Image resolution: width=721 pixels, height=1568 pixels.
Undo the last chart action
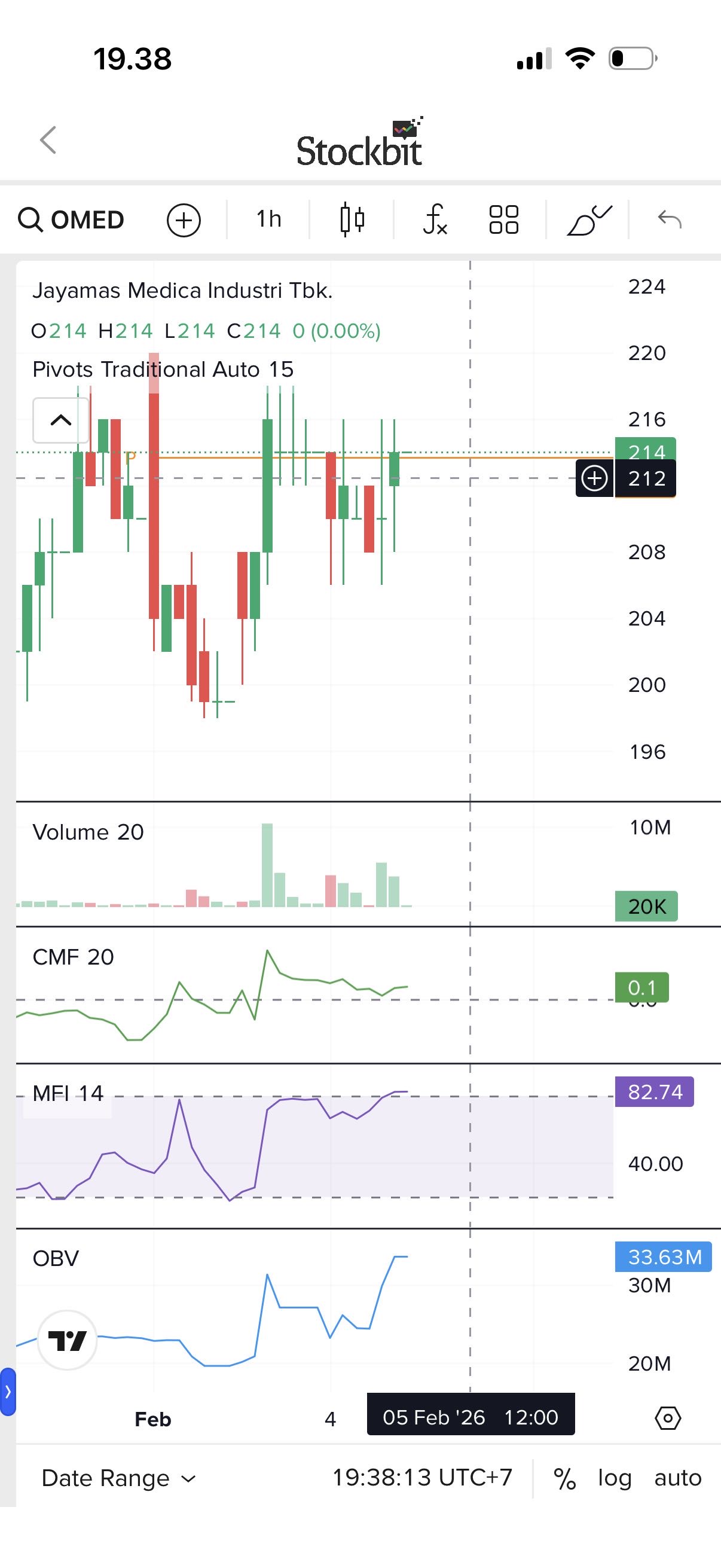[x=669, y=219]
